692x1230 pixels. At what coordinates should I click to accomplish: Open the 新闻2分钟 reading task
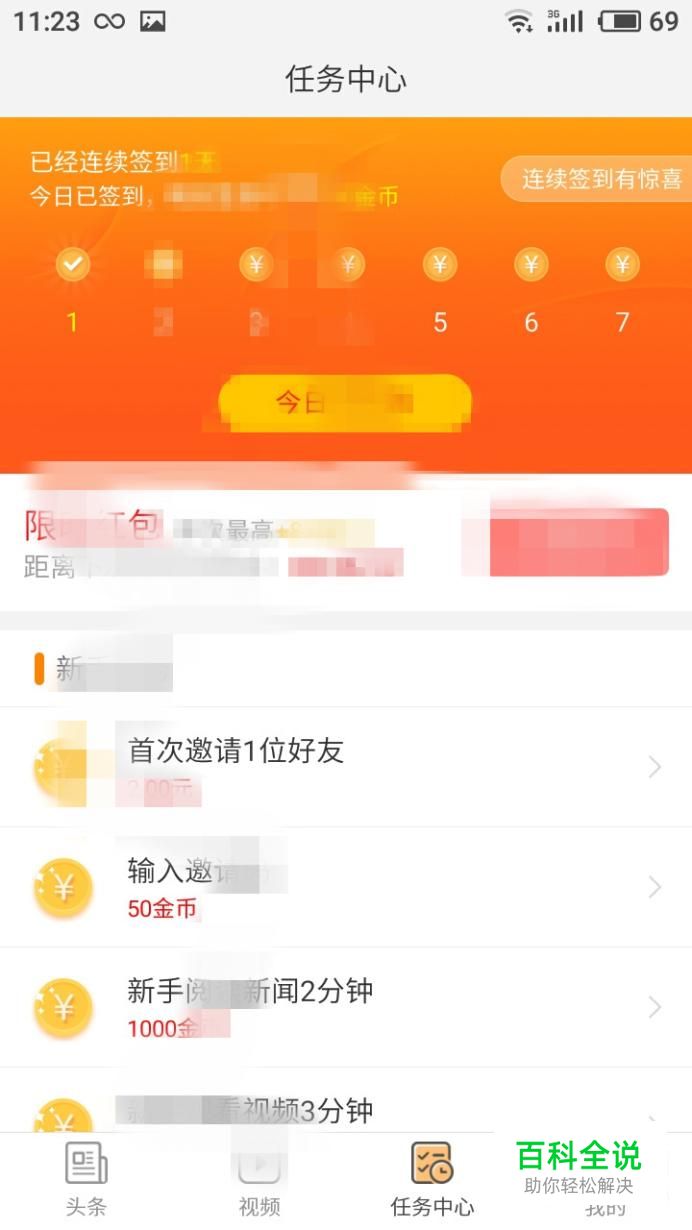coord(346,1007)
